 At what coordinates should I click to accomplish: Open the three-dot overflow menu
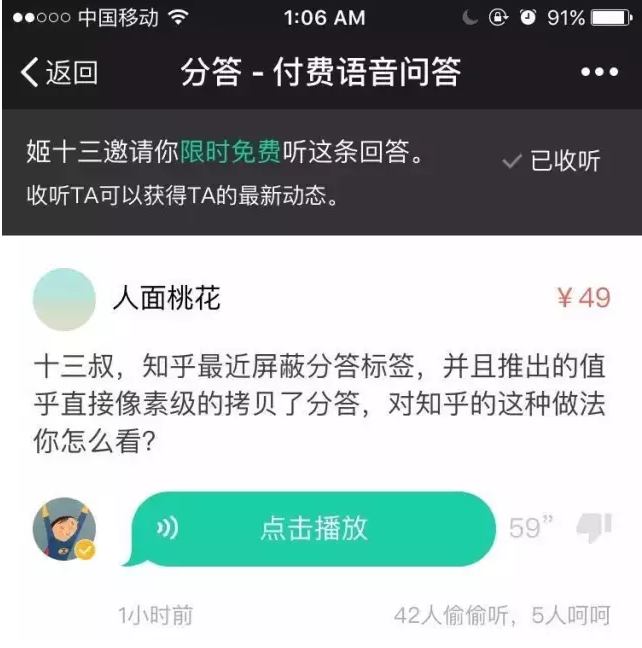coord(599,73)
